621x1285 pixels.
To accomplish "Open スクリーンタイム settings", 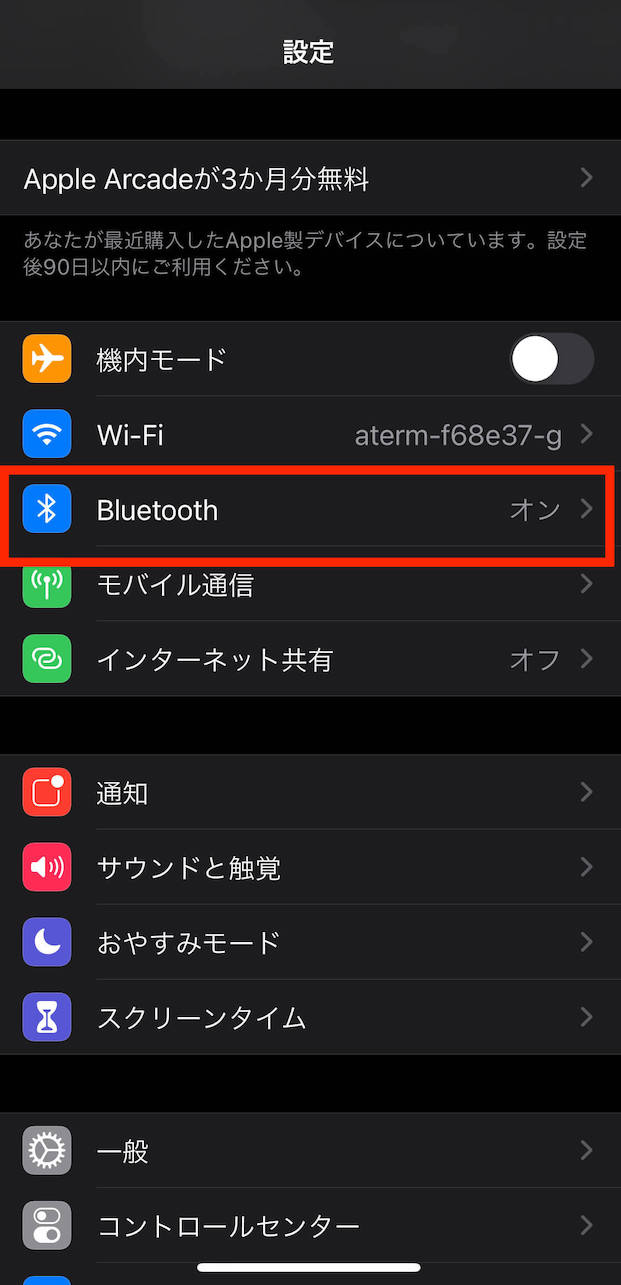I will [310, 1017].
